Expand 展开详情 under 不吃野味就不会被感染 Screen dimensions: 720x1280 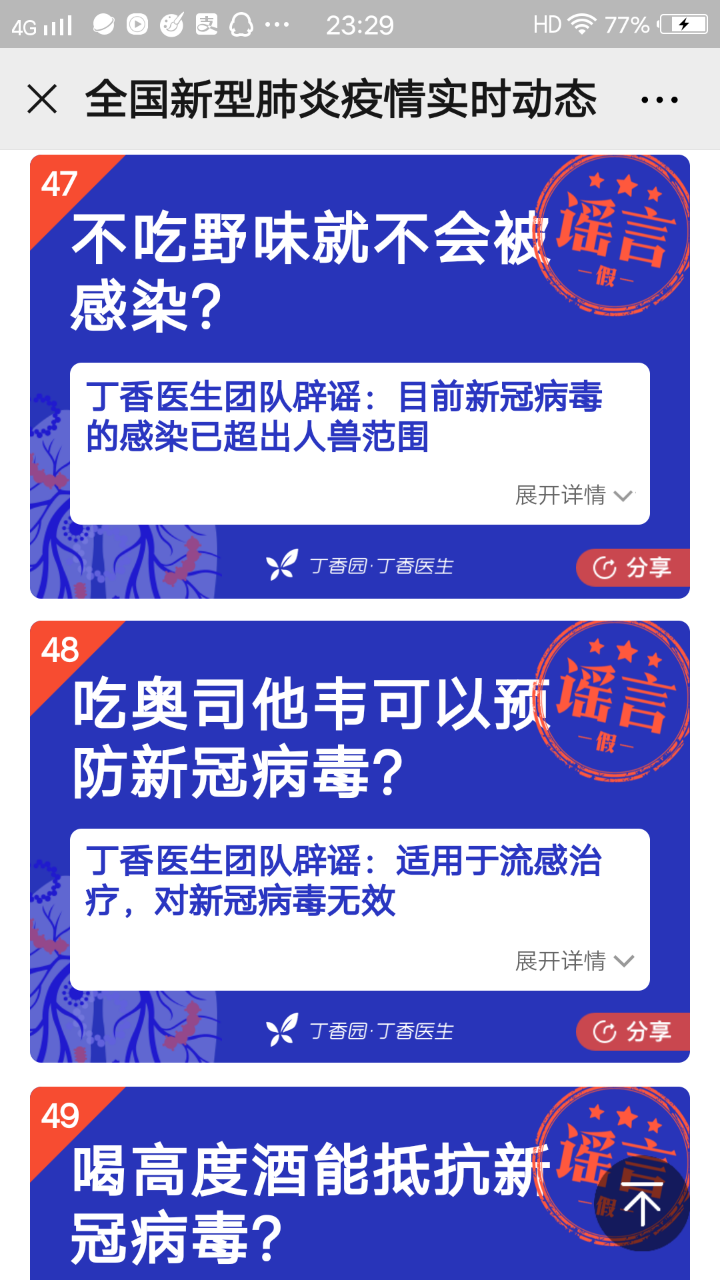(574, 495)
